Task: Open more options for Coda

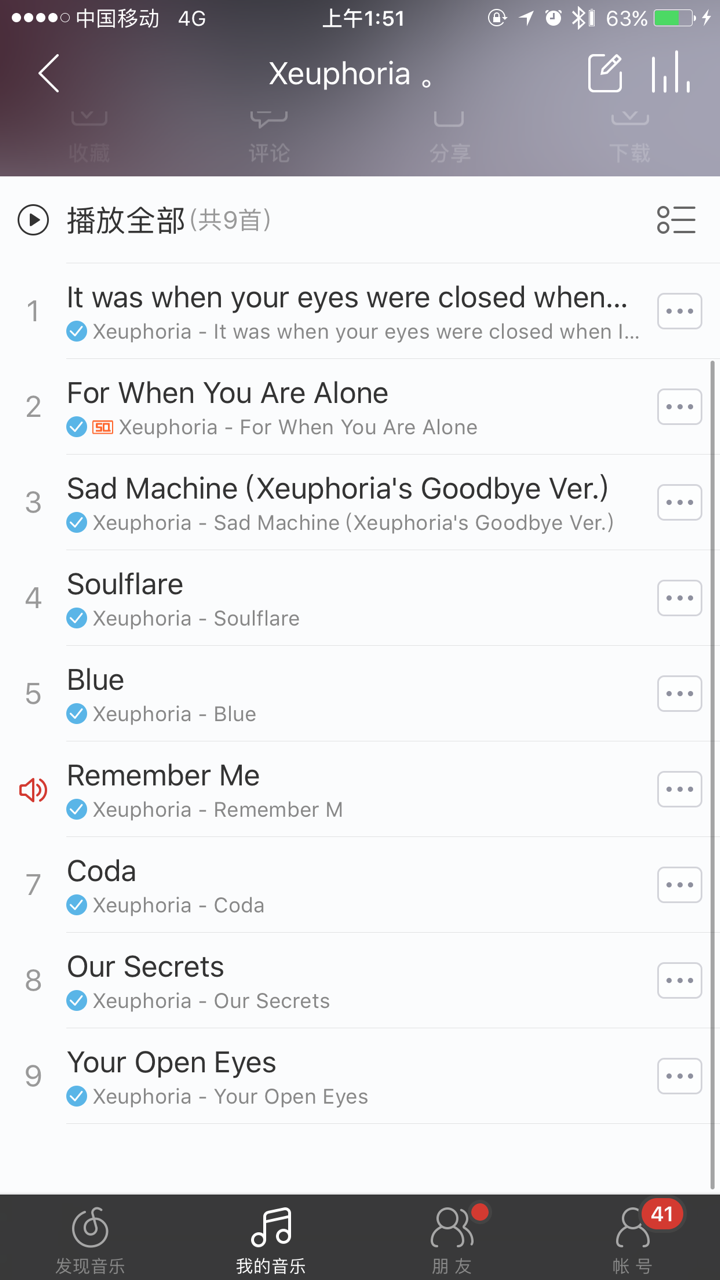Action: [679, 885]
